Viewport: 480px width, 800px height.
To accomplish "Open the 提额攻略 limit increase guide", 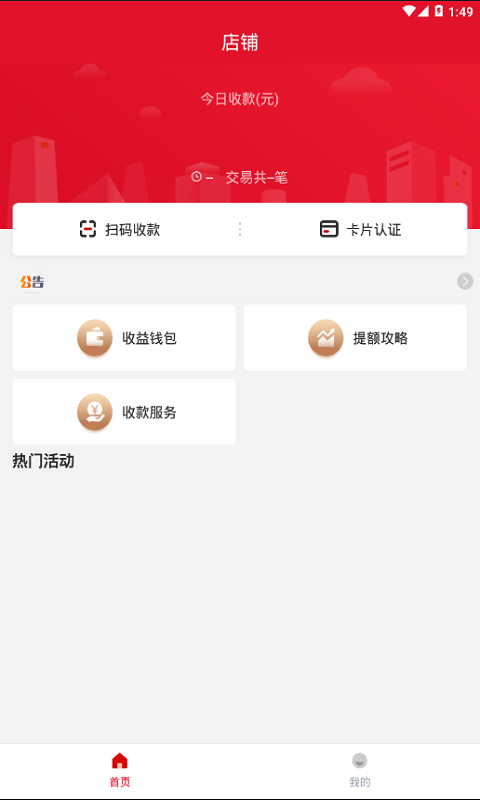I will pyautogui.click(x=355, y=338).
